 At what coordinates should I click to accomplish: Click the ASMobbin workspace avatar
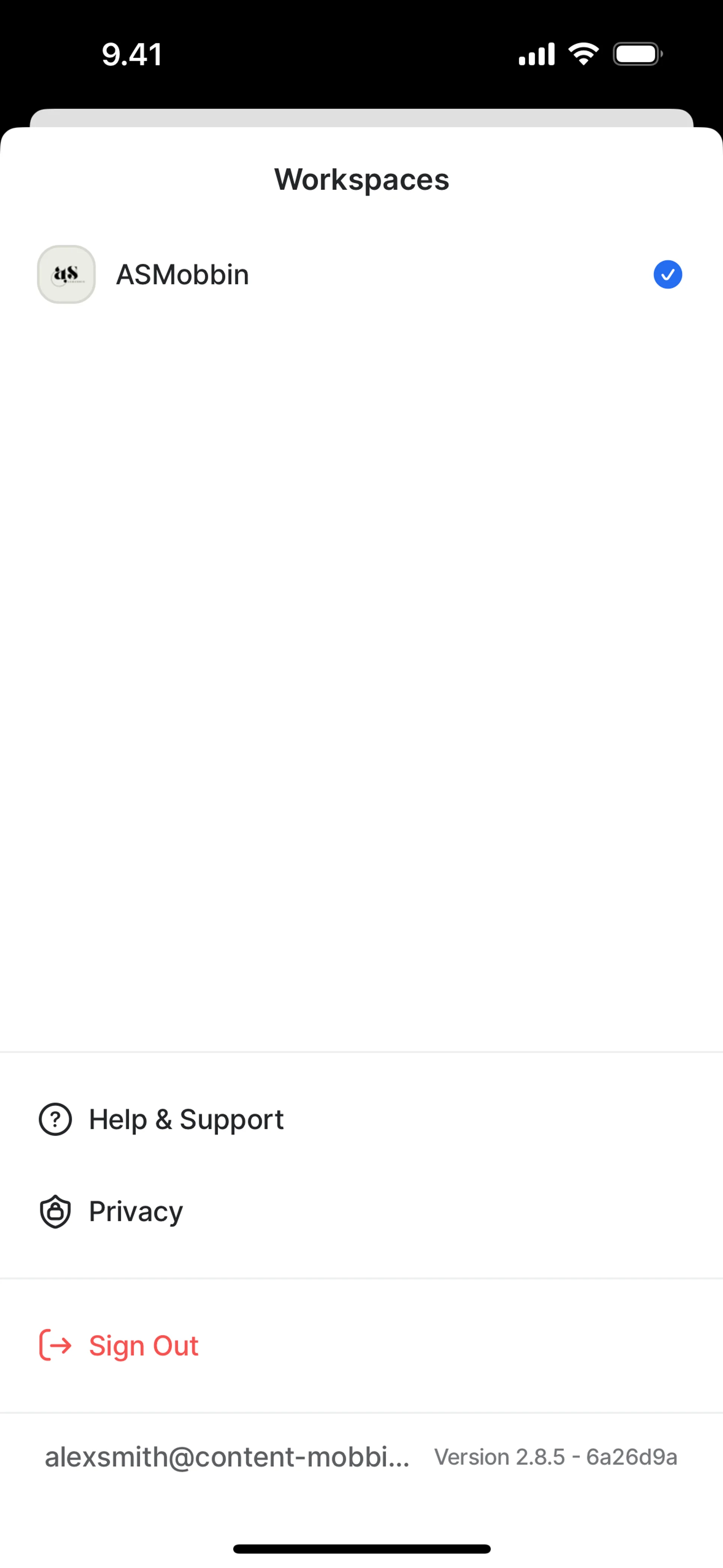pos(66,274)
